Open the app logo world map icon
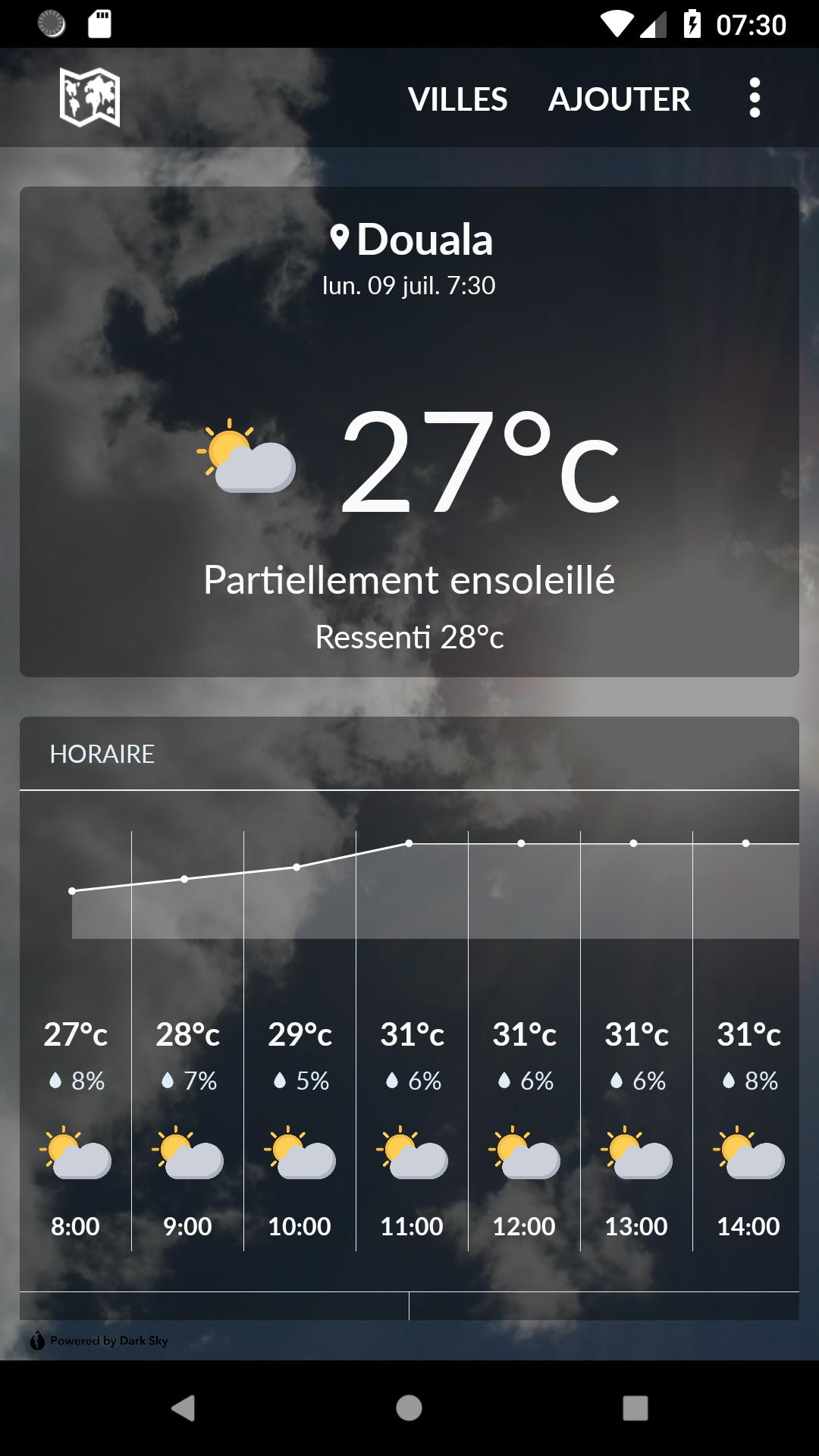Screen dimensions: 819x1456 90,98
